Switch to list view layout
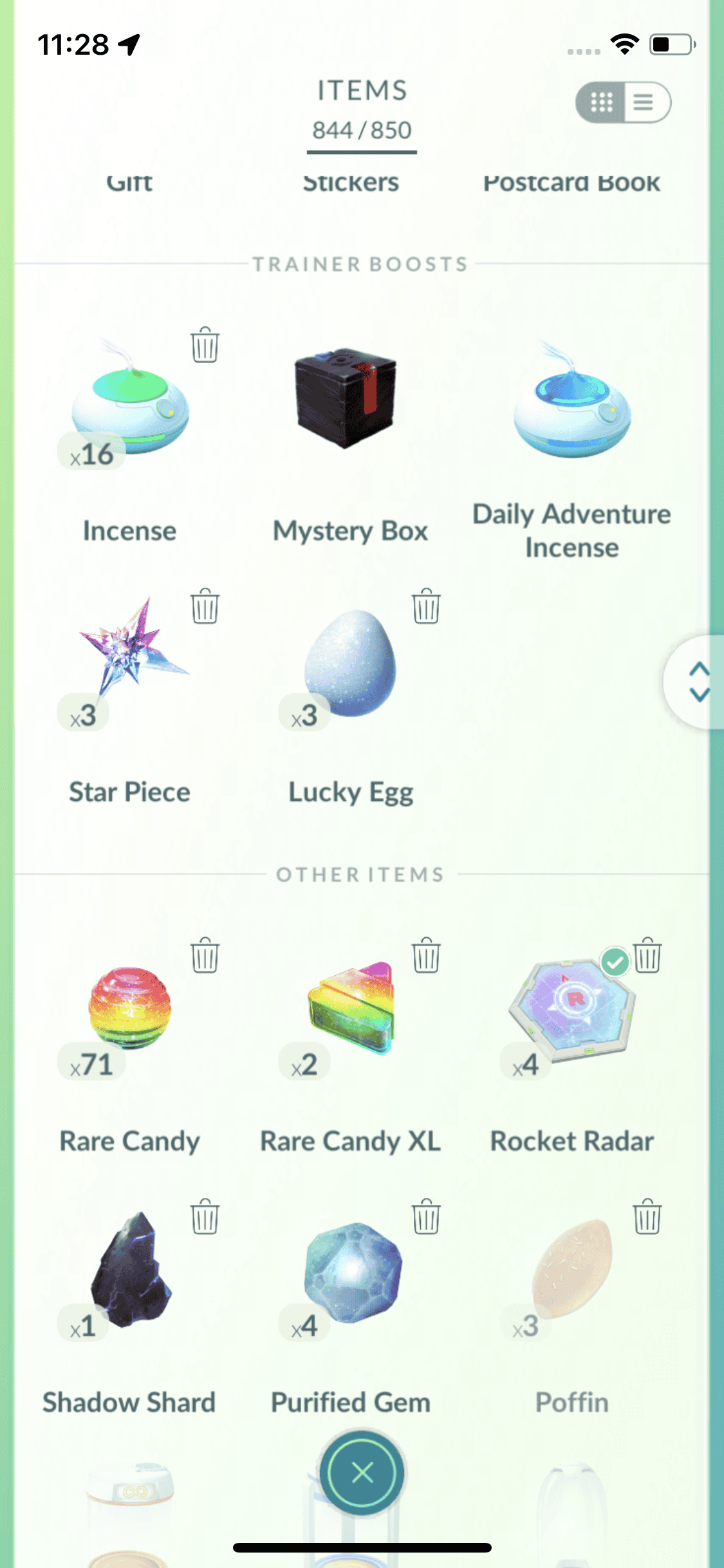724x1568 pixels. click(x=644, y=102)
